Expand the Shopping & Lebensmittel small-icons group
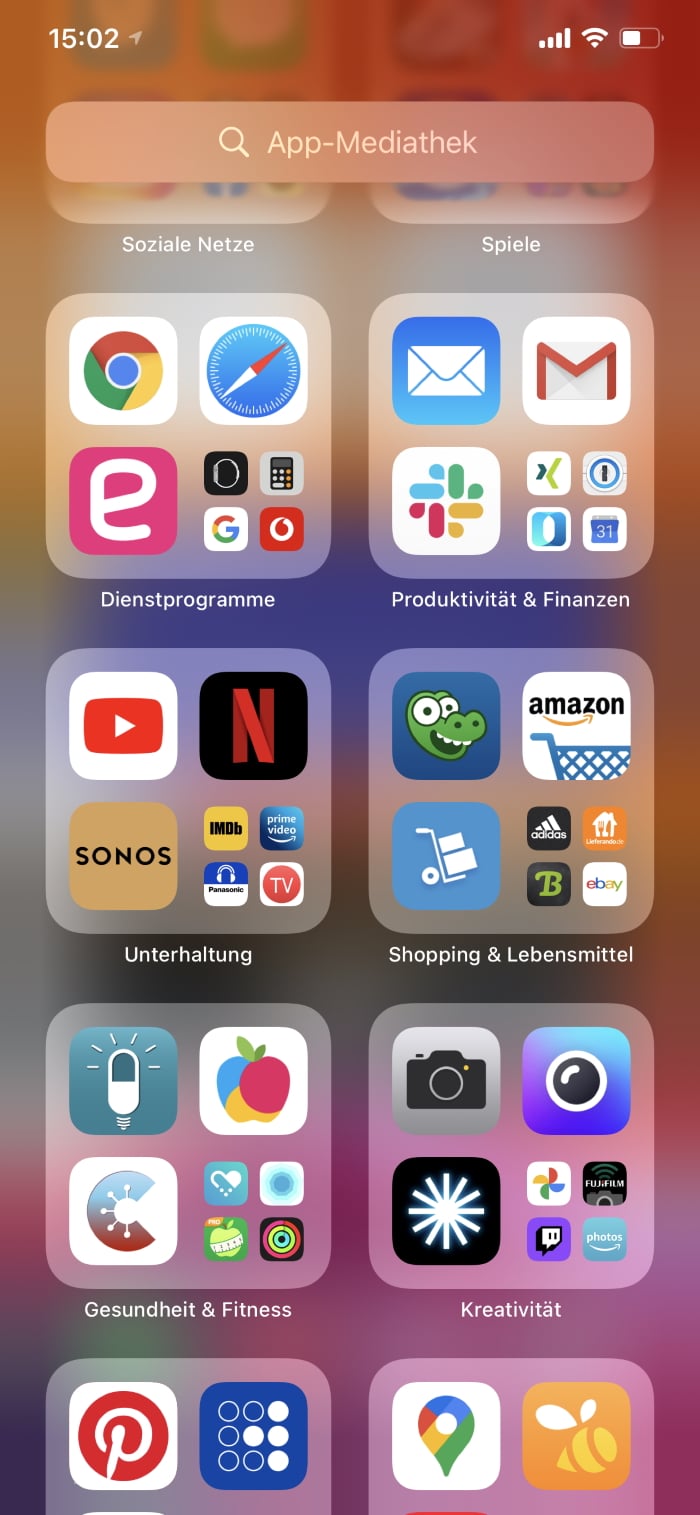 coord(576,856)
